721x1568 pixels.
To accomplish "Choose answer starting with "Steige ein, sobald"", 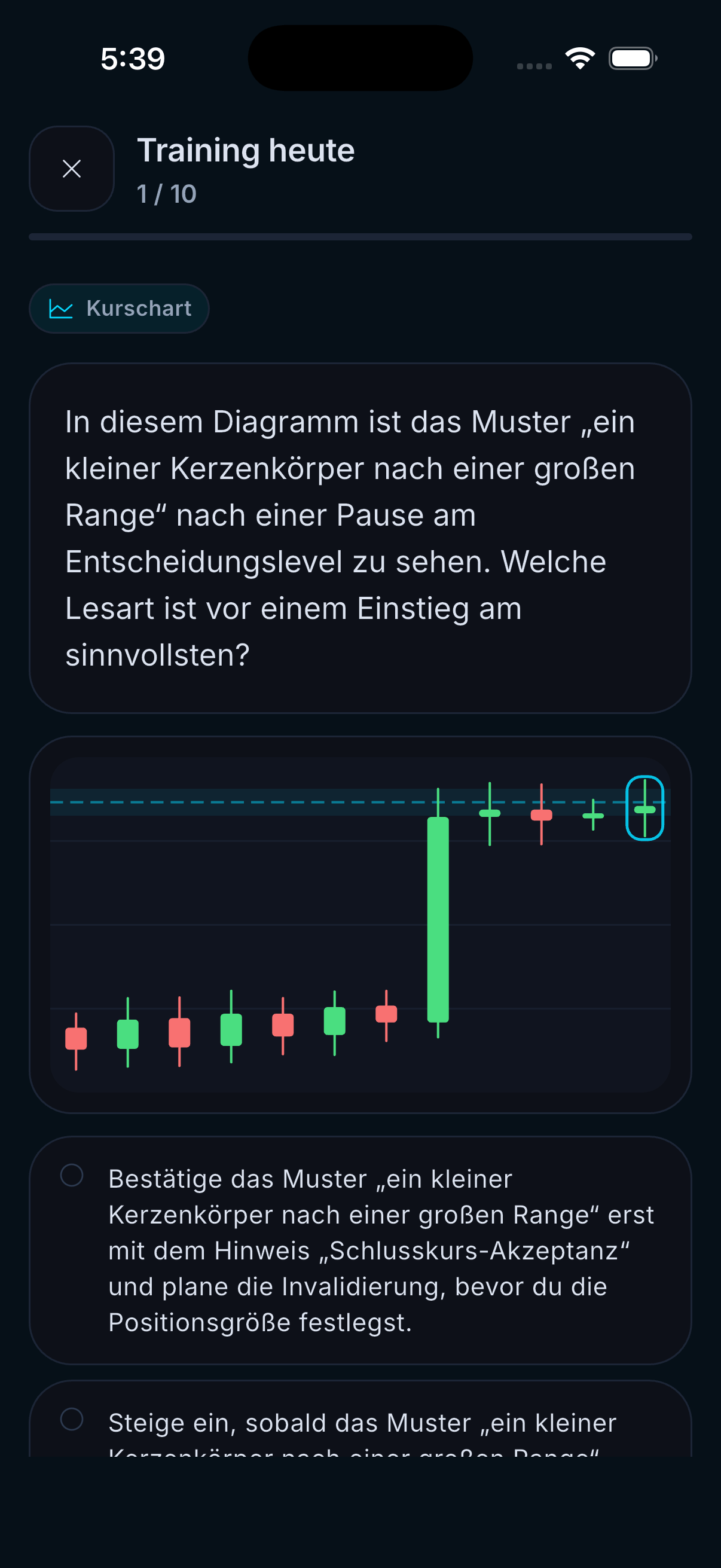I will coord(360,1418).
